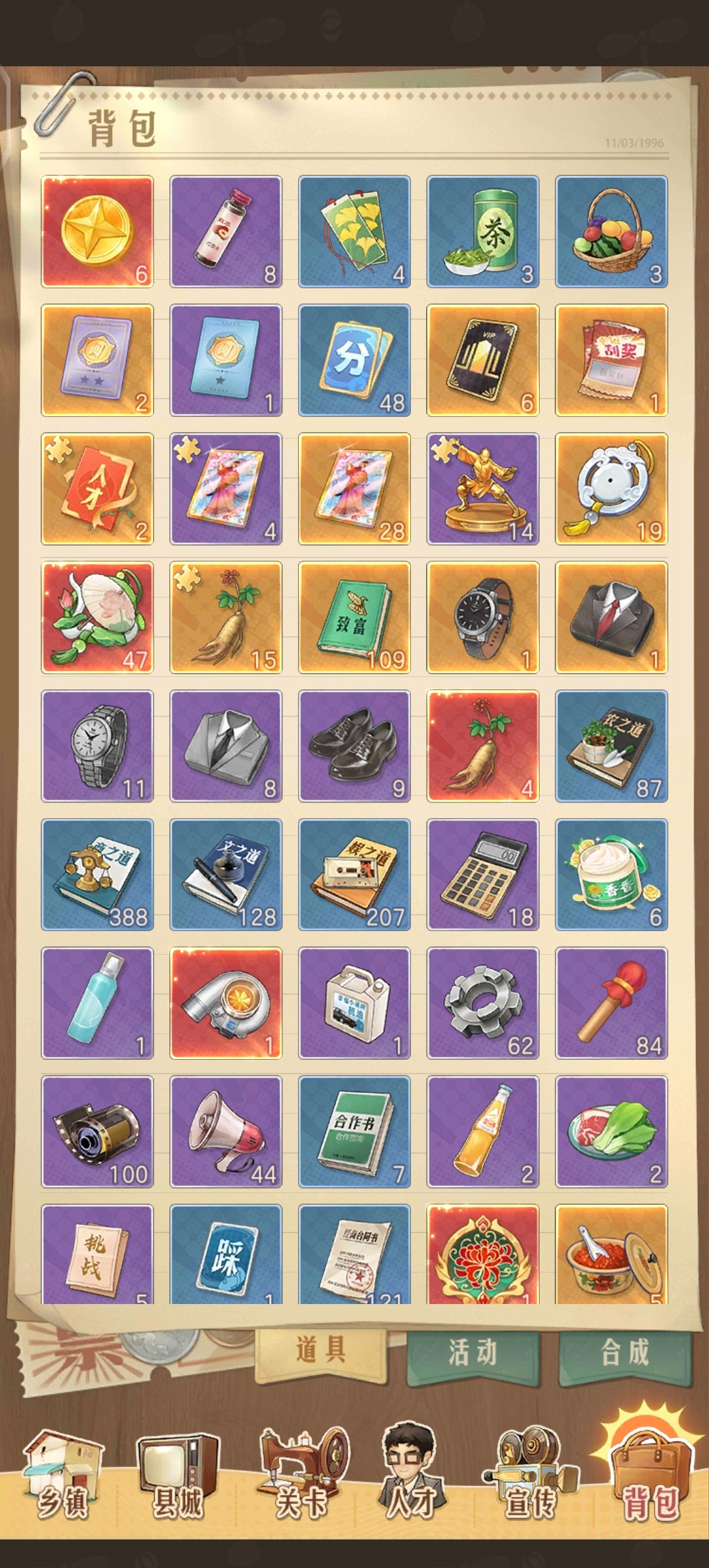Select the gold star coin item
This screenshot has width=709, height=1568.
97,231
